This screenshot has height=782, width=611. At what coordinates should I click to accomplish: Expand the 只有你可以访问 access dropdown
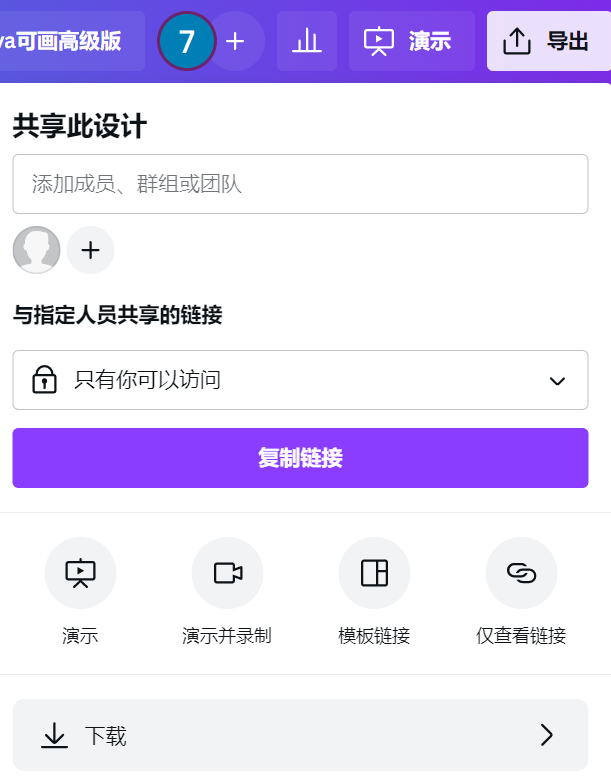pos(300,380)
